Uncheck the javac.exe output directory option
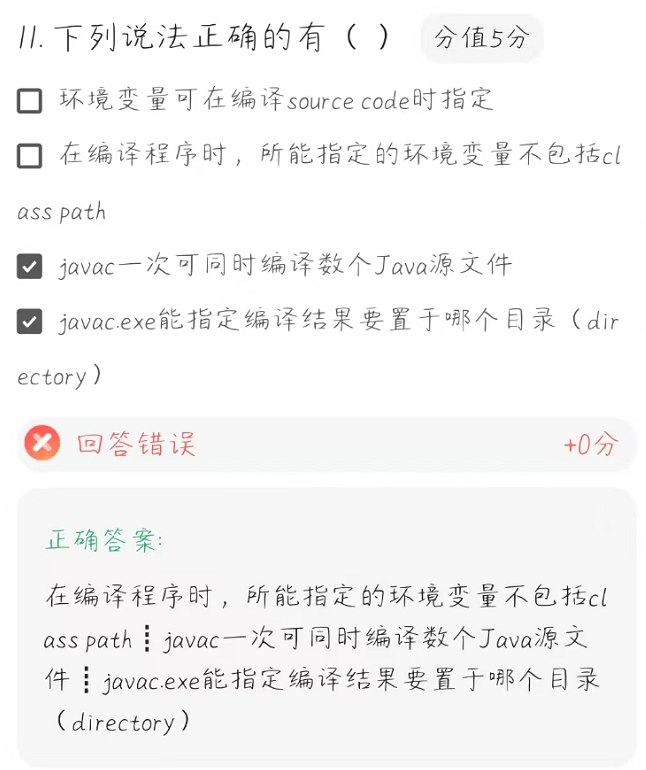This screenshot has width=646, height=770. coord(30,321)
